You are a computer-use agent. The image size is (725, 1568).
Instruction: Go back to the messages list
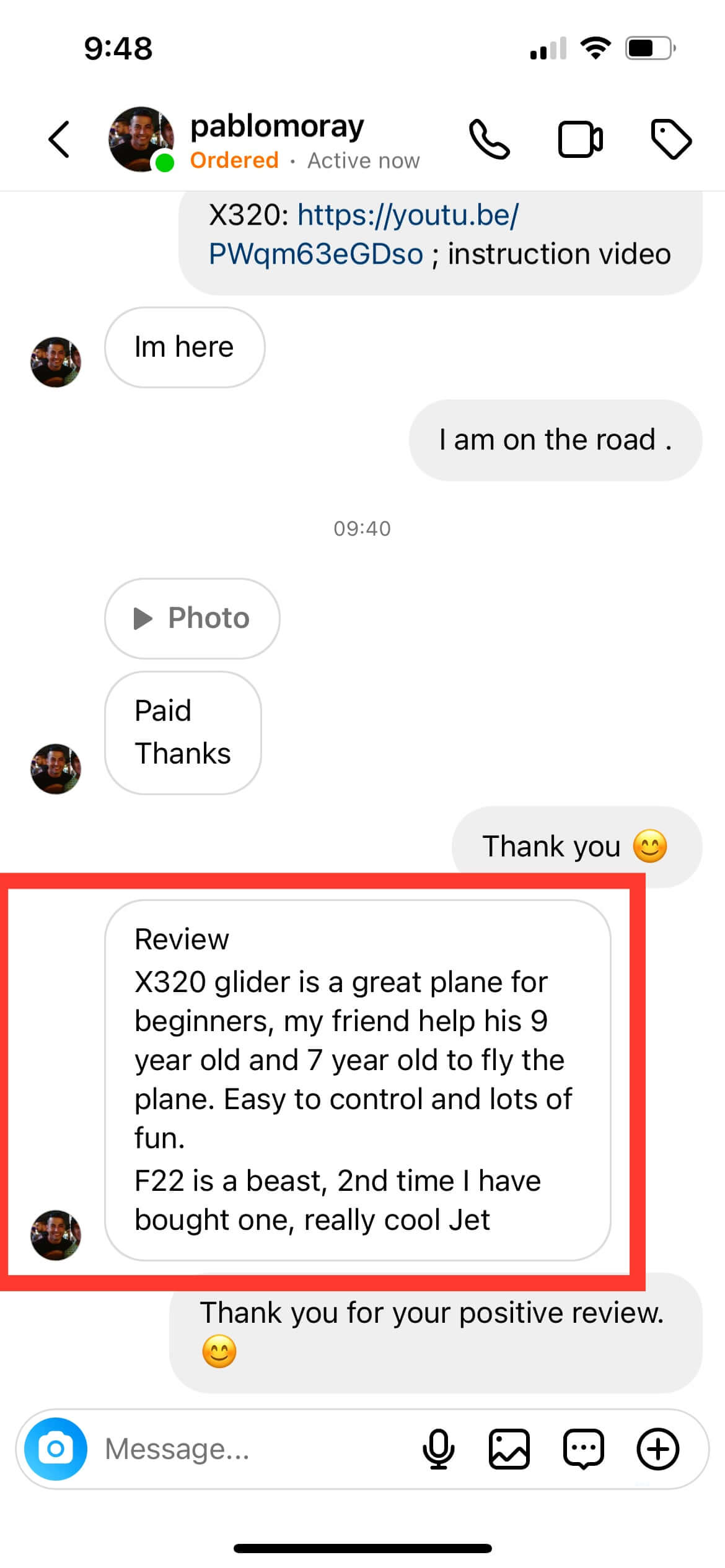coord(59,139)
